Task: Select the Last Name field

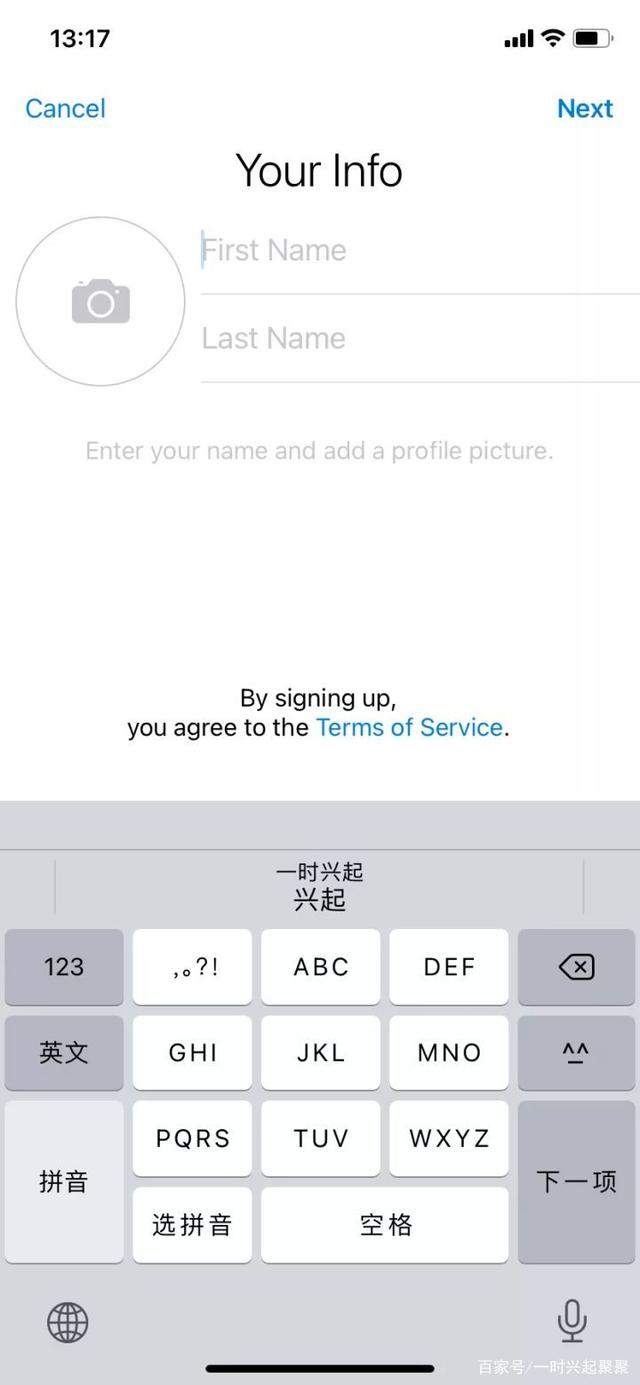Action: tap(420, 338)
